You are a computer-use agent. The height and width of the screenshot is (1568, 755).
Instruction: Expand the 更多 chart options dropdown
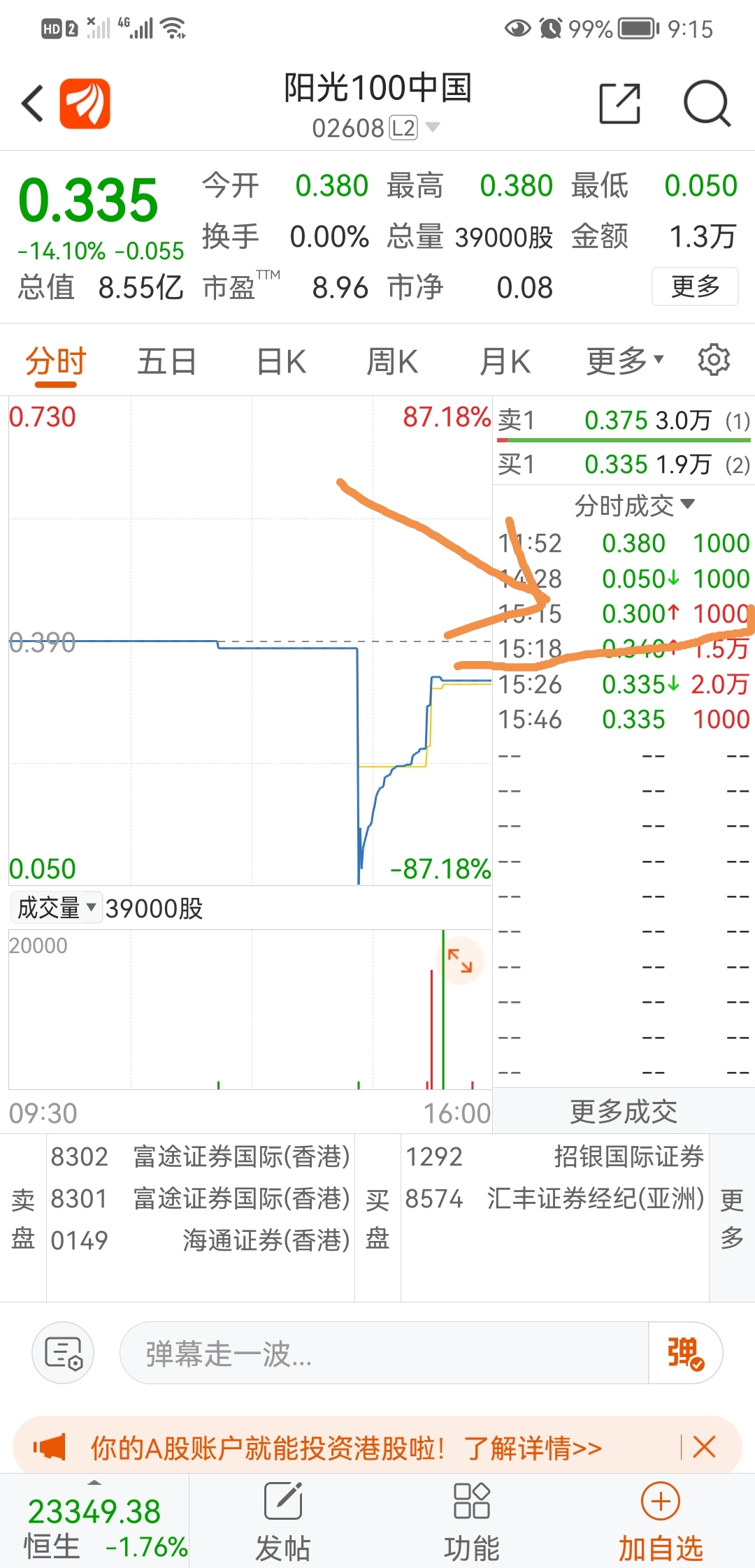click(624, 361)
